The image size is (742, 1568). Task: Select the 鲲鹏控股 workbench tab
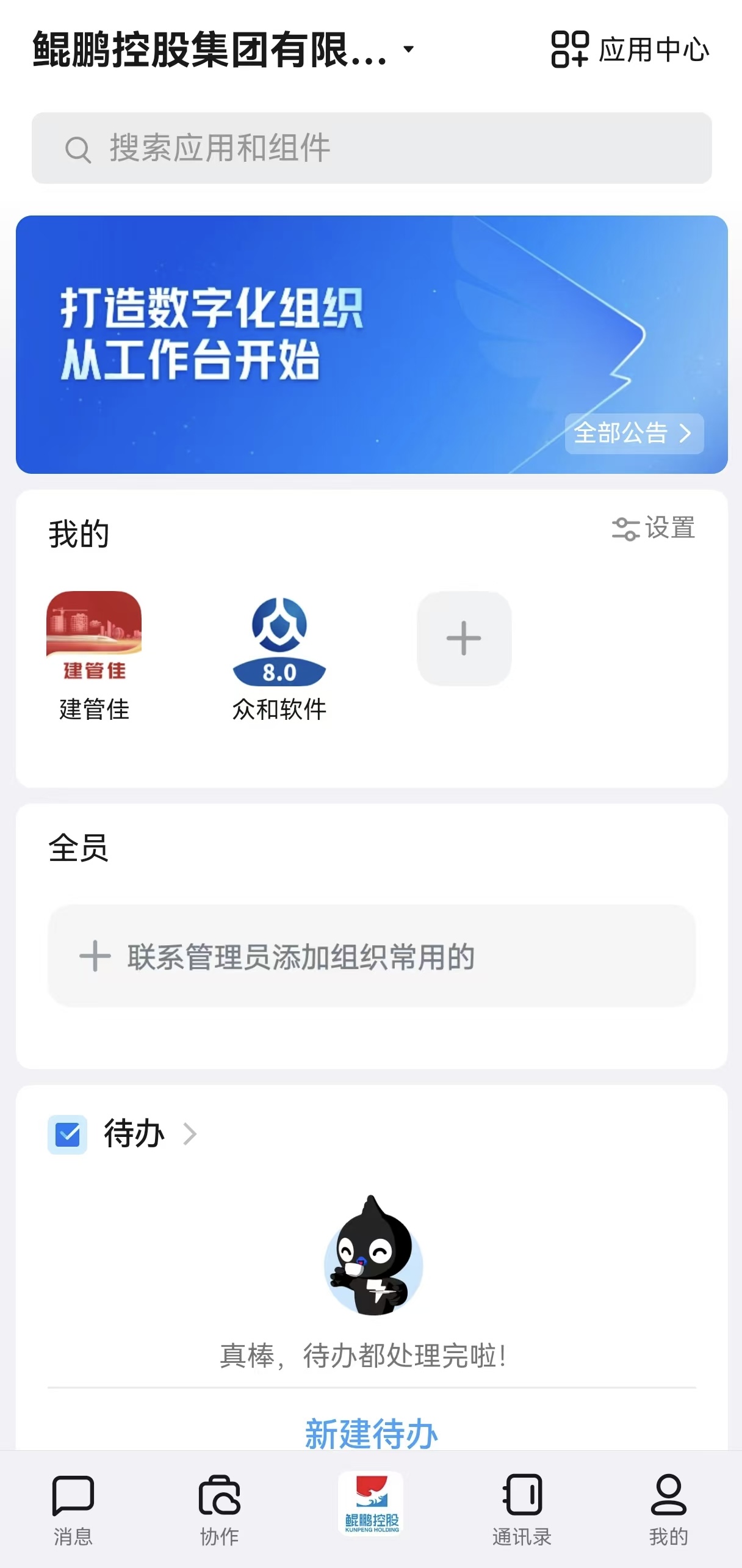coord(371,1504)
